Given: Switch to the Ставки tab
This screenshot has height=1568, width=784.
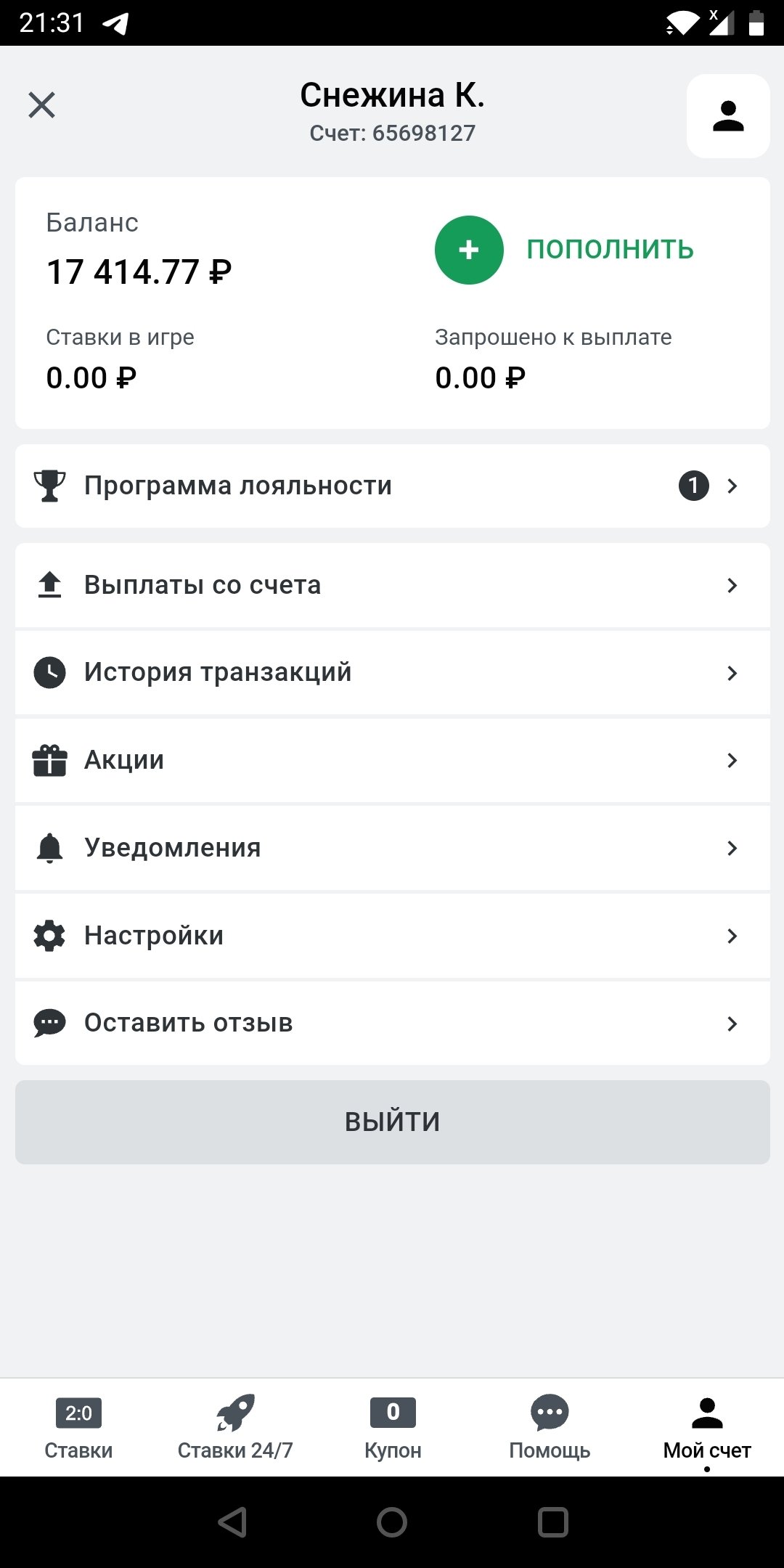Looking at the screenshot, I should click(x=78, y=1427).
